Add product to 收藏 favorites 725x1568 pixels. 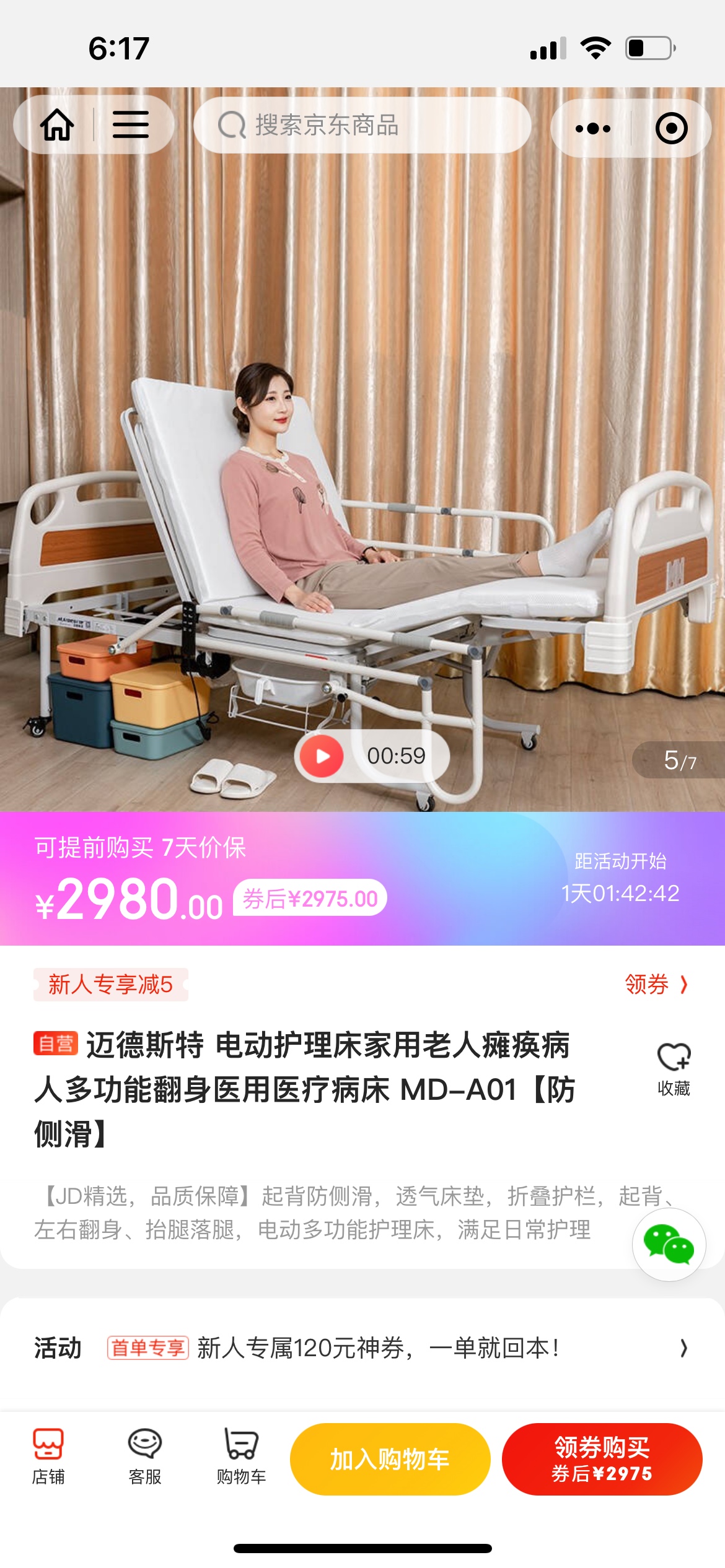pyautogui.click(x=674, y=1069)
